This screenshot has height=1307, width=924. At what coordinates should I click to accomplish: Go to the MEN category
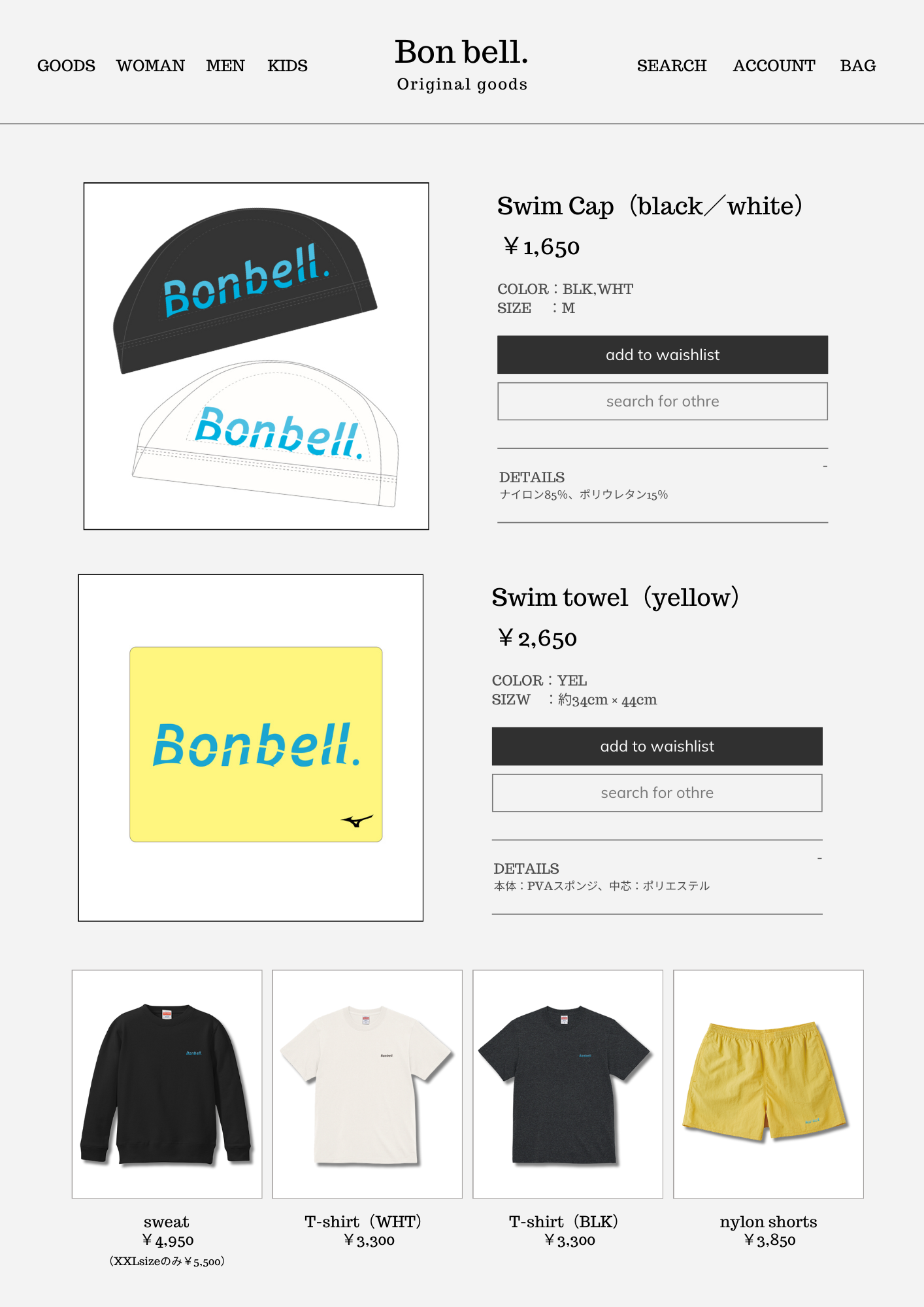225,66
